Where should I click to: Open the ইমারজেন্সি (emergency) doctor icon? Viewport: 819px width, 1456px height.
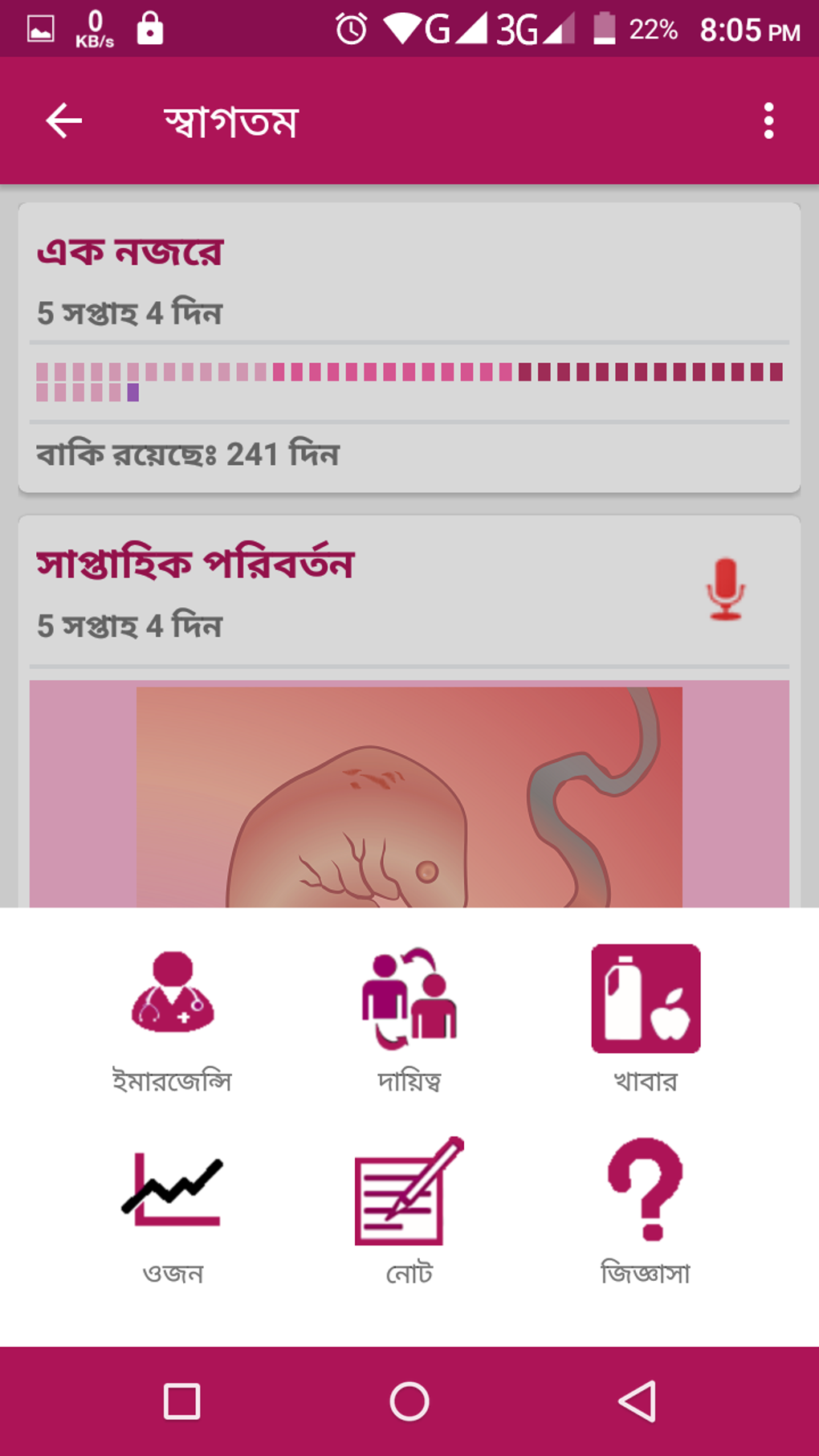(173, 1004)
